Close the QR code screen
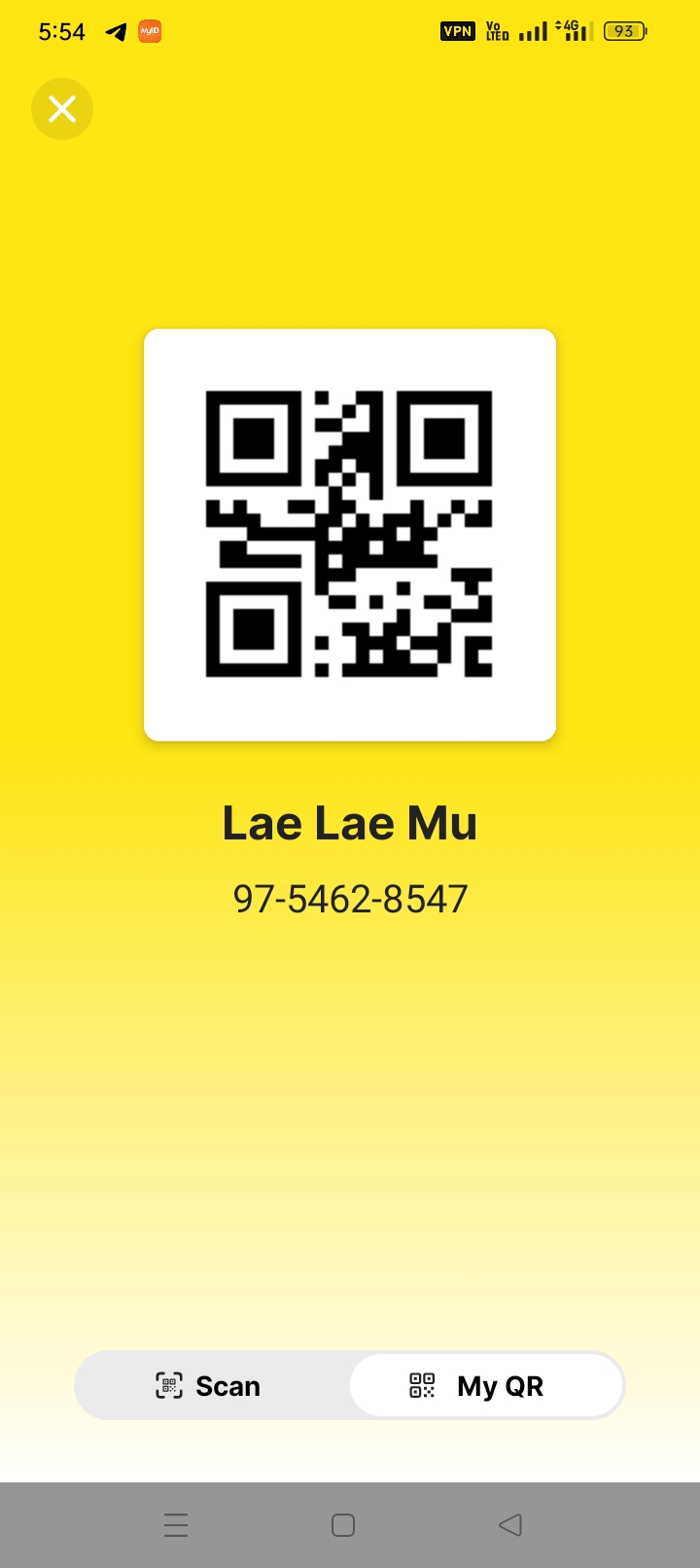 (62, 109)
